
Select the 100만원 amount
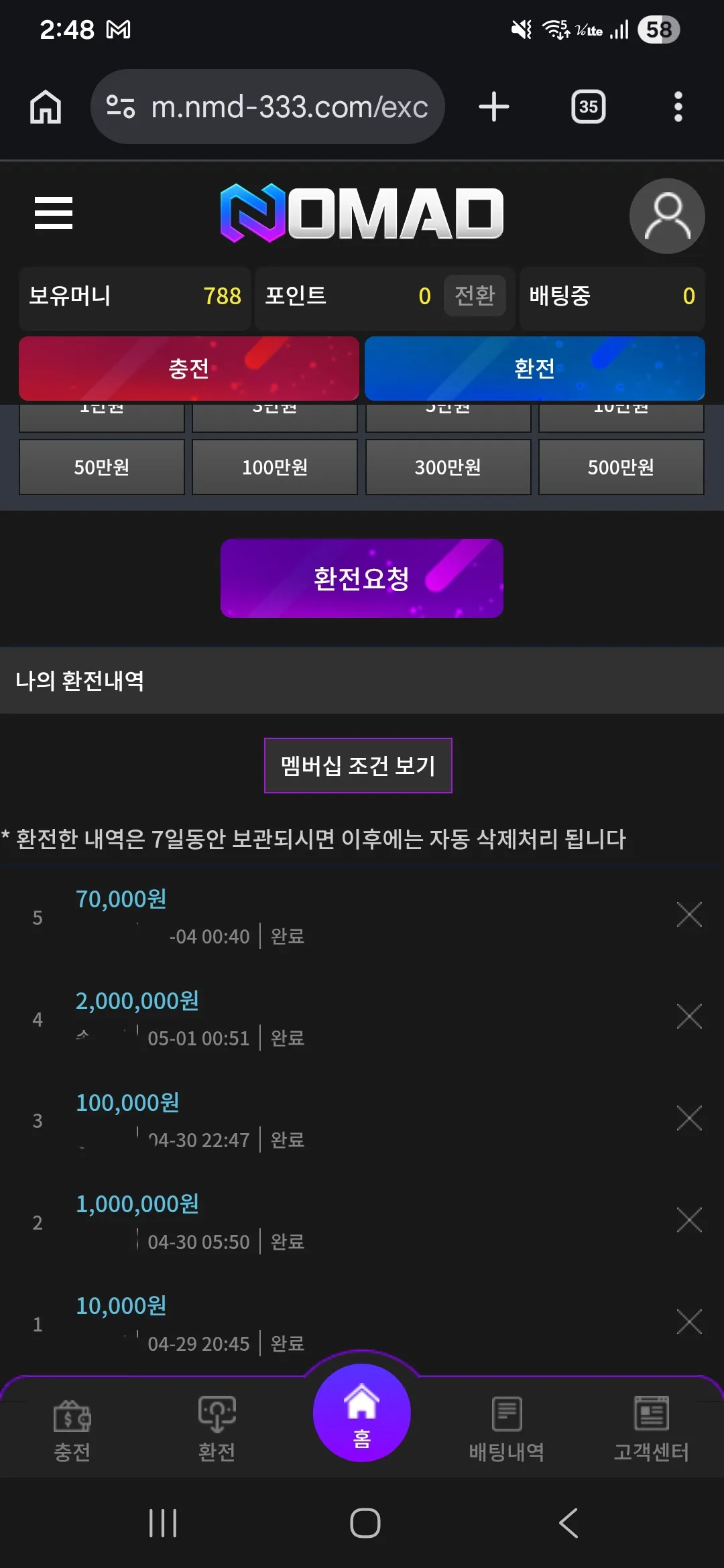[275, 467]
